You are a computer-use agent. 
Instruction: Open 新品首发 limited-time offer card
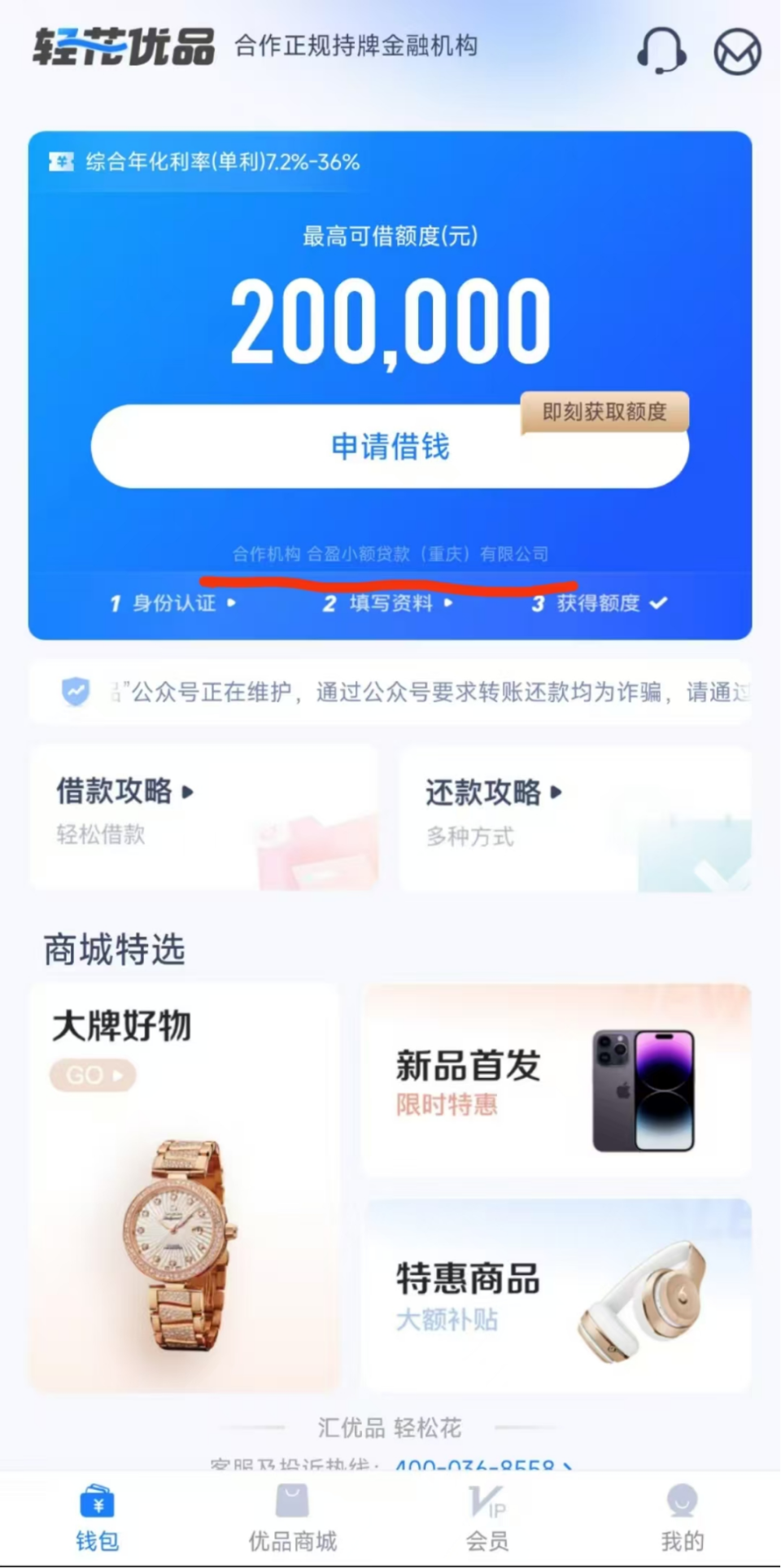click(556, 1081)
